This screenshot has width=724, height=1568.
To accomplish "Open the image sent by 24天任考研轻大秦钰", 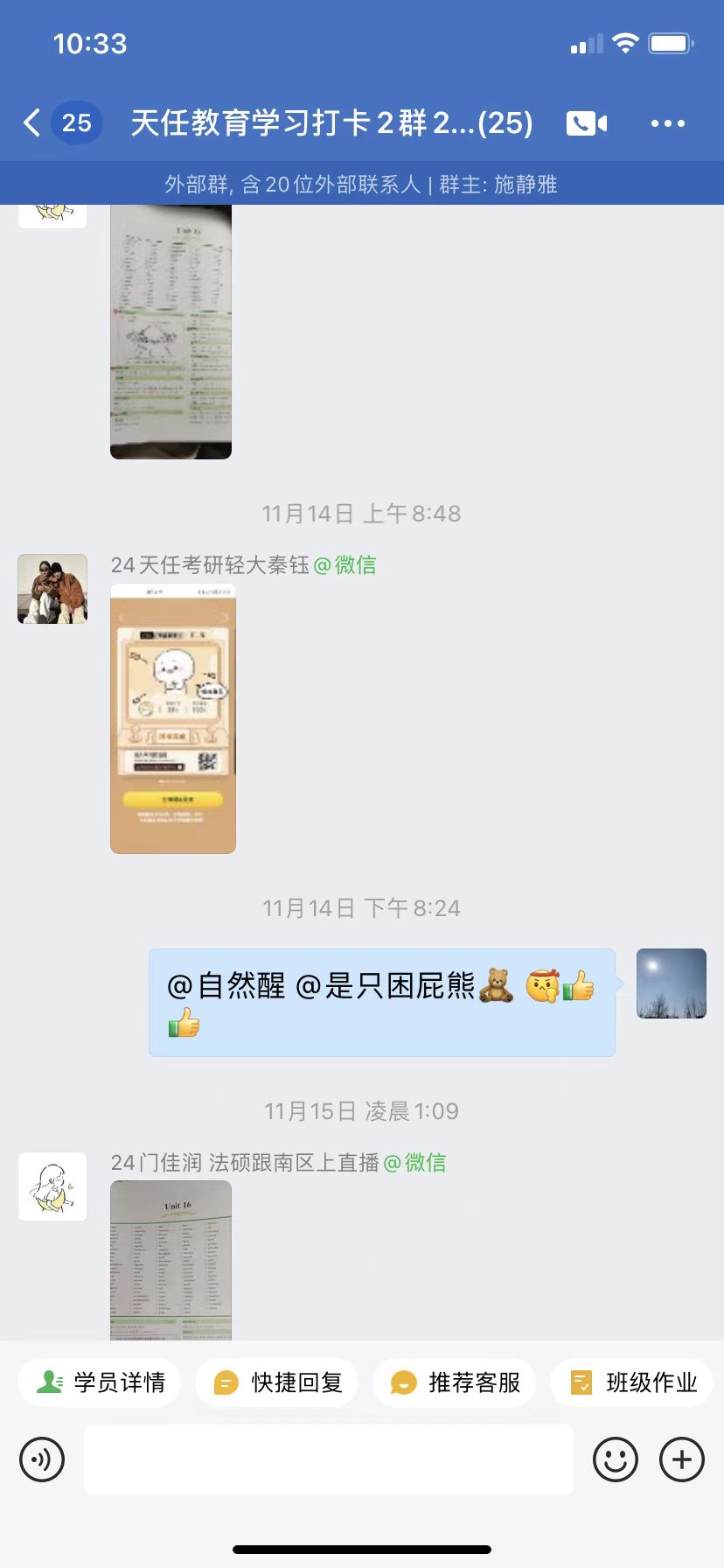I will [173, 718].
